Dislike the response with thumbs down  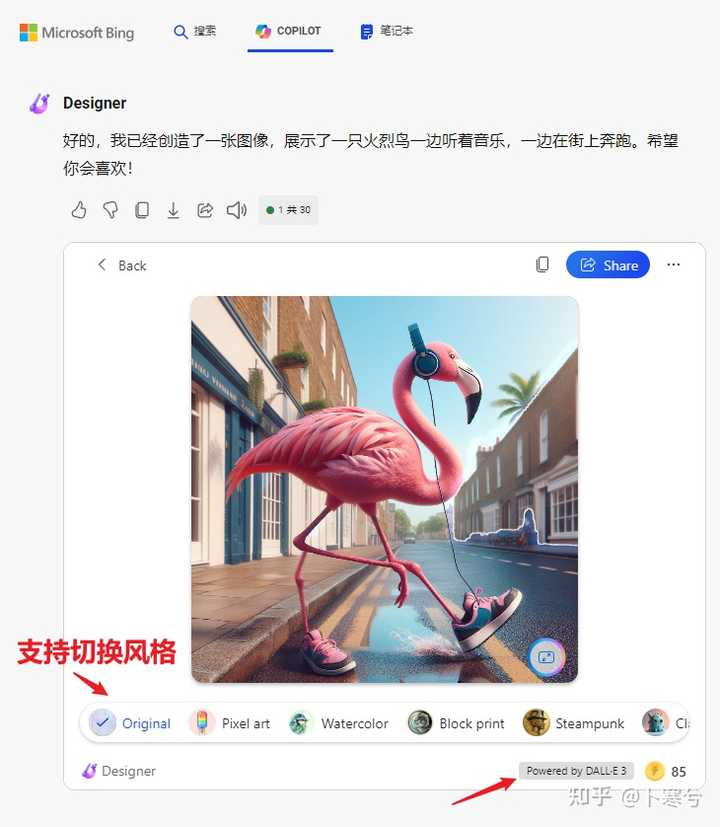point(111,210)
